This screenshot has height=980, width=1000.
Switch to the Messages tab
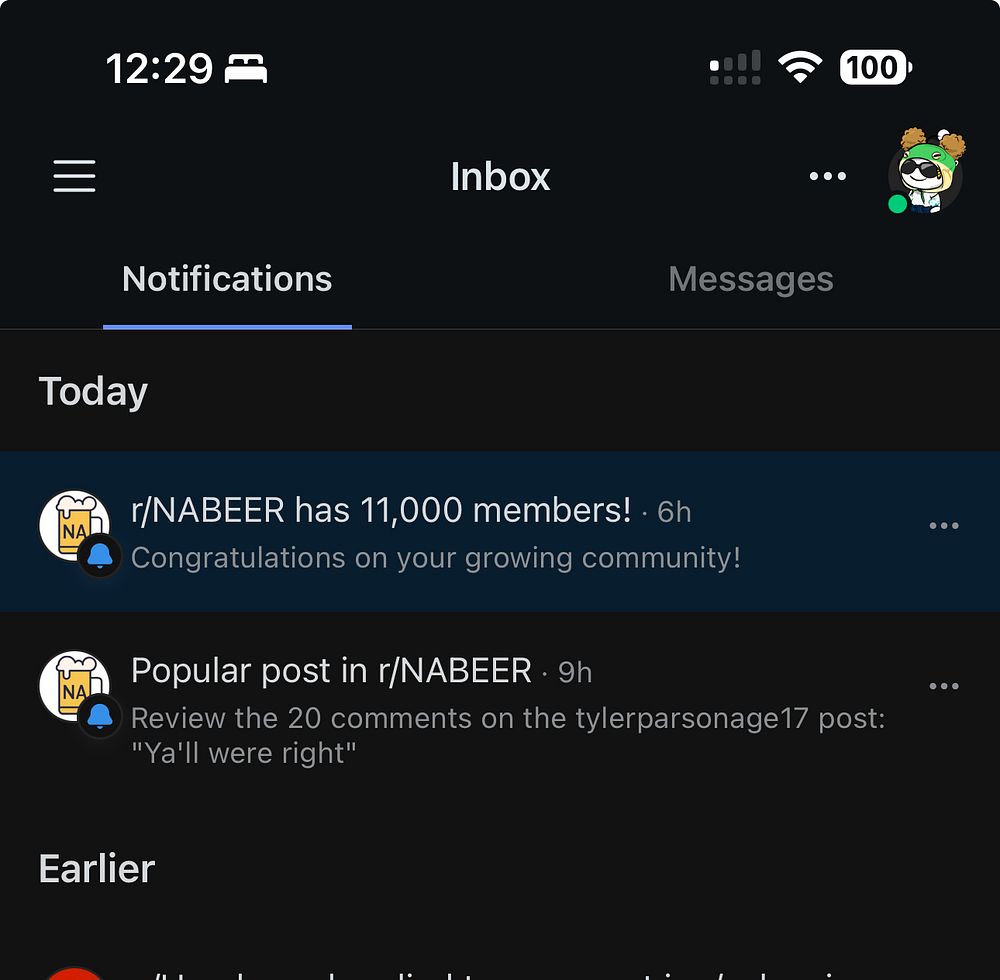(750, 279)
